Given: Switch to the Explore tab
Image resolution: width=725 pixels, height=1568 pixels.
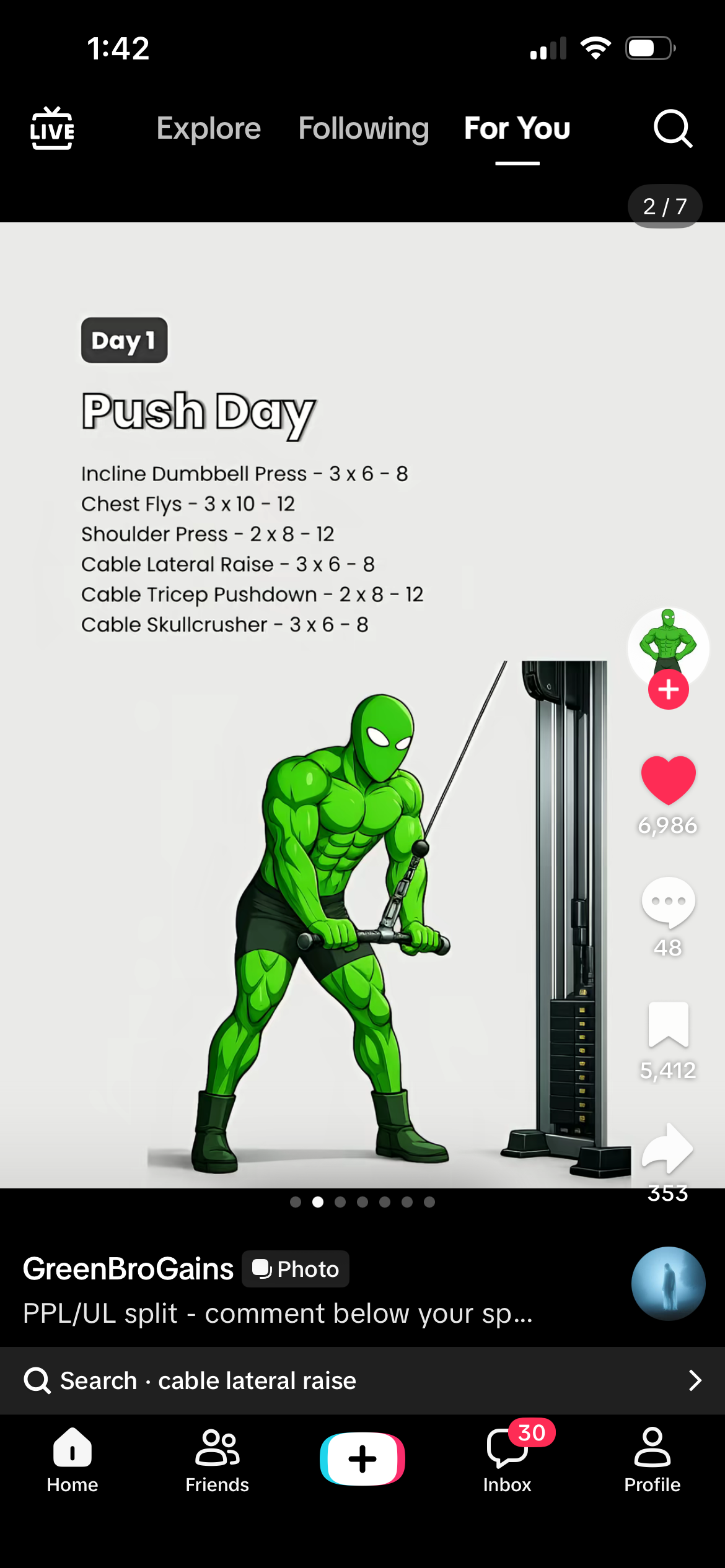Looking at the screenshot, I should [208, 129].
